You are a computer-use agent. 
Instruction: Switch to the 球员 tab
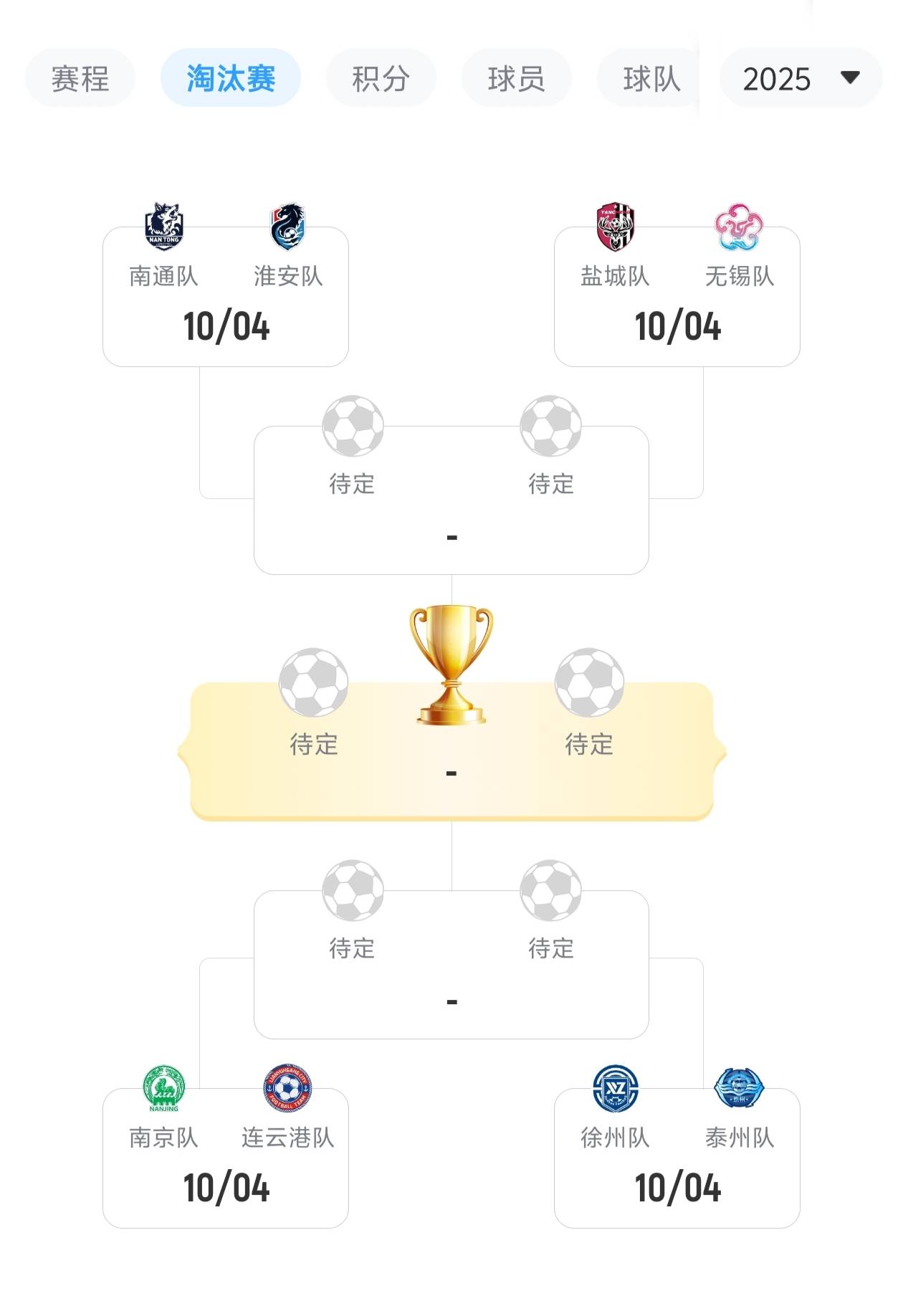tap(516, 78)
